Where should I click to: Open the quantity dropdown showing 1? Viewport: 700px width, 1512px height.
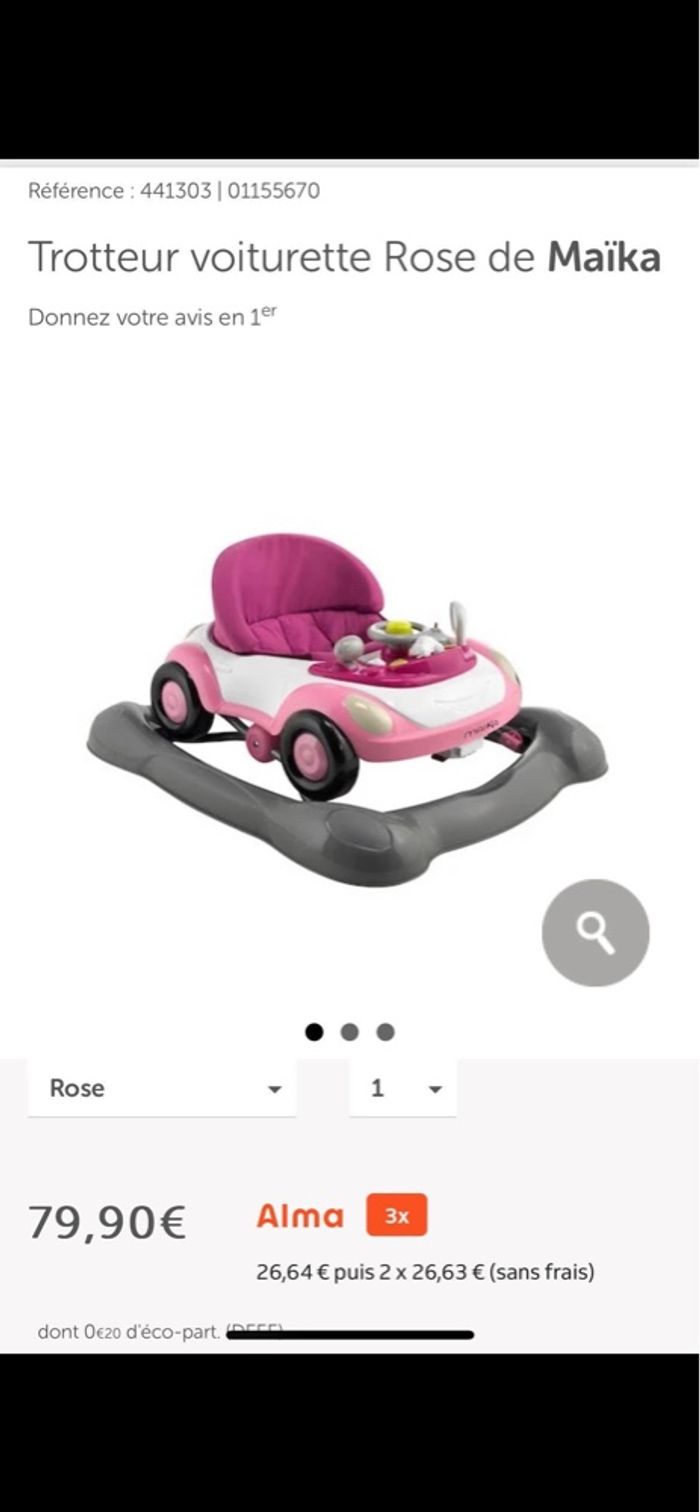coord(403,1088)
